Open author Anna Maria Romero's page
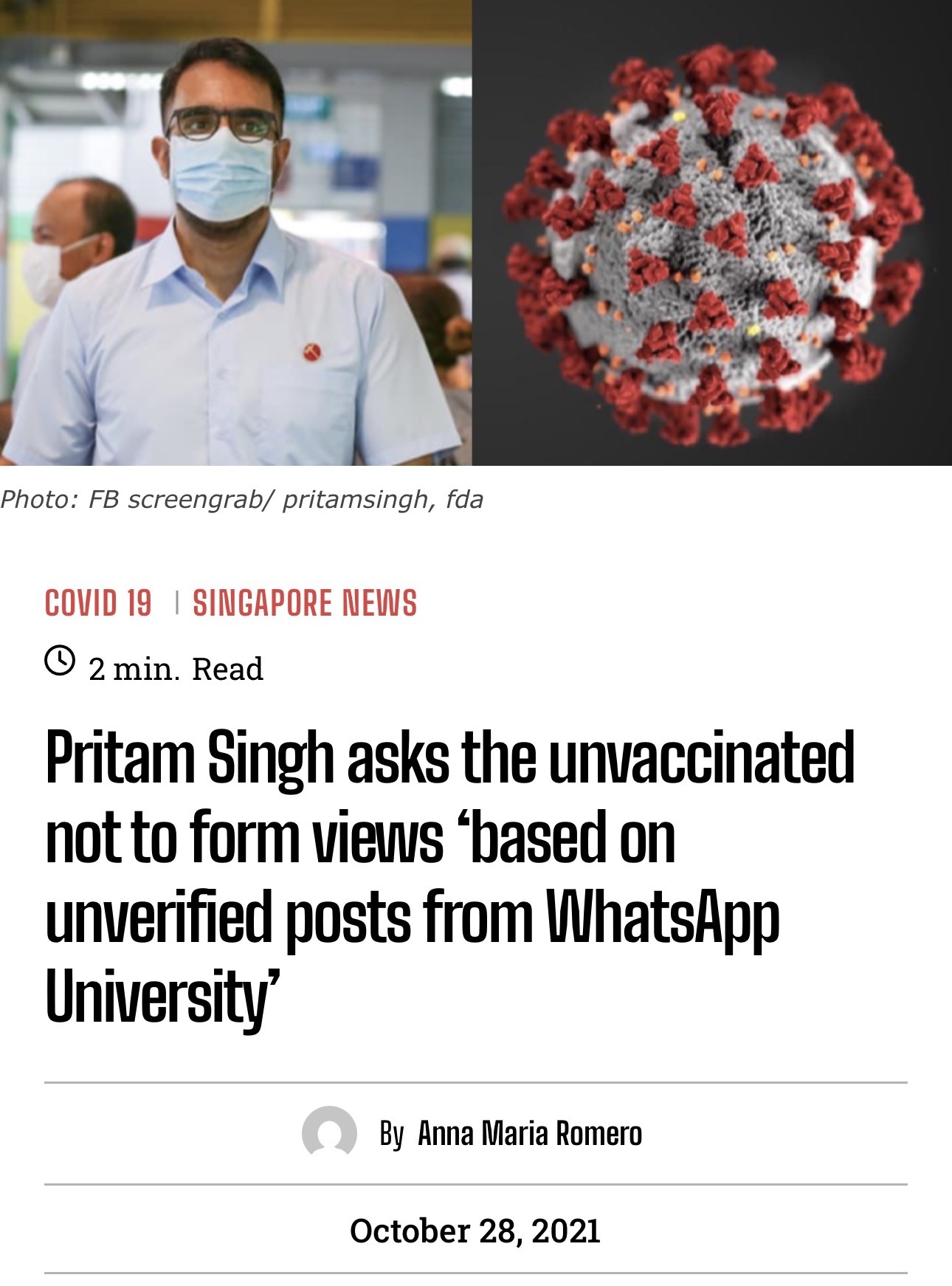Image resolution: width=952 pixels, height=1286 pixels. [x=530, y=1133]
